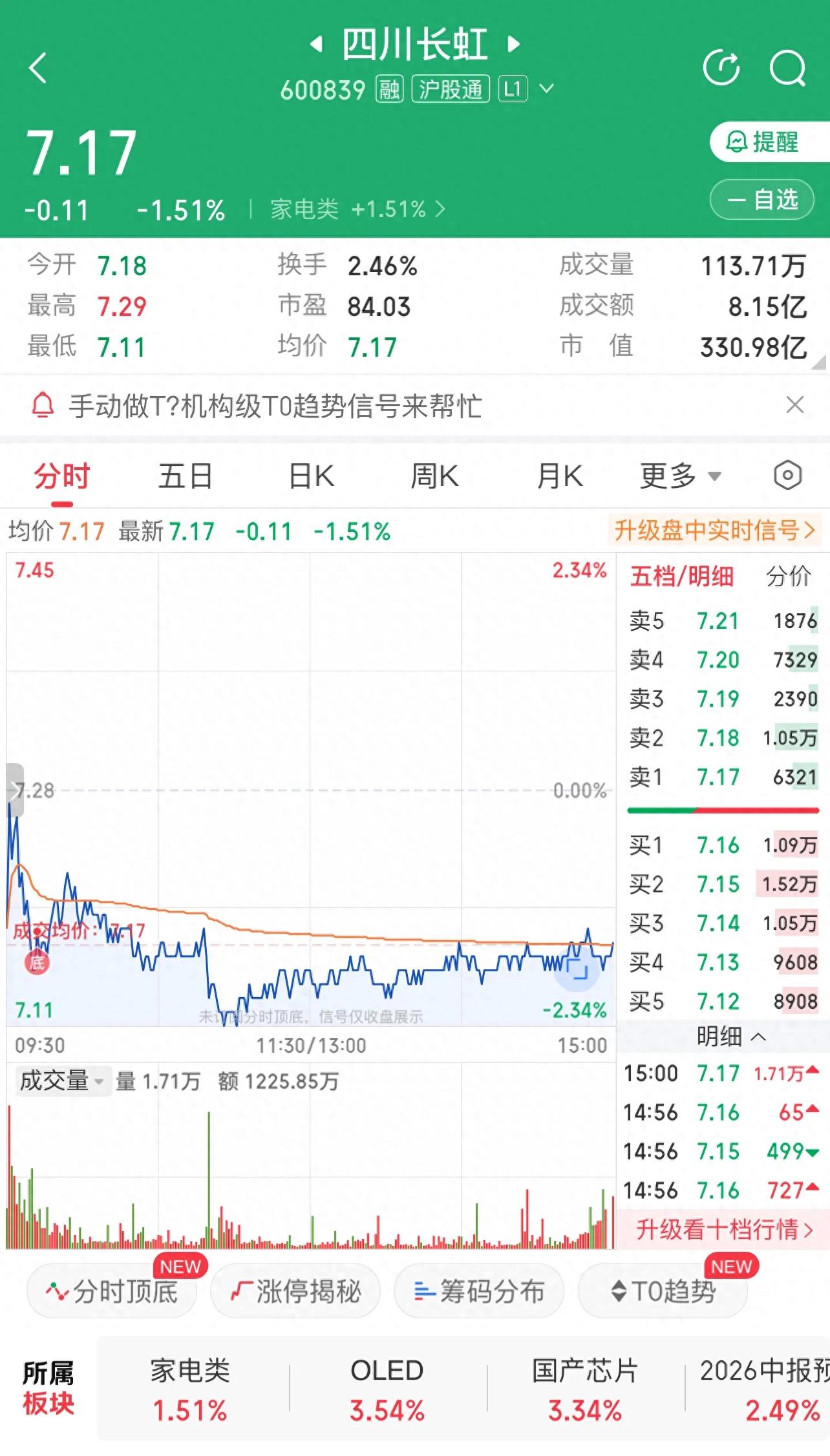The width and height of the screenshot is (830, 1456).
Task: Go back using the top-left arrow
Action: 38,68
